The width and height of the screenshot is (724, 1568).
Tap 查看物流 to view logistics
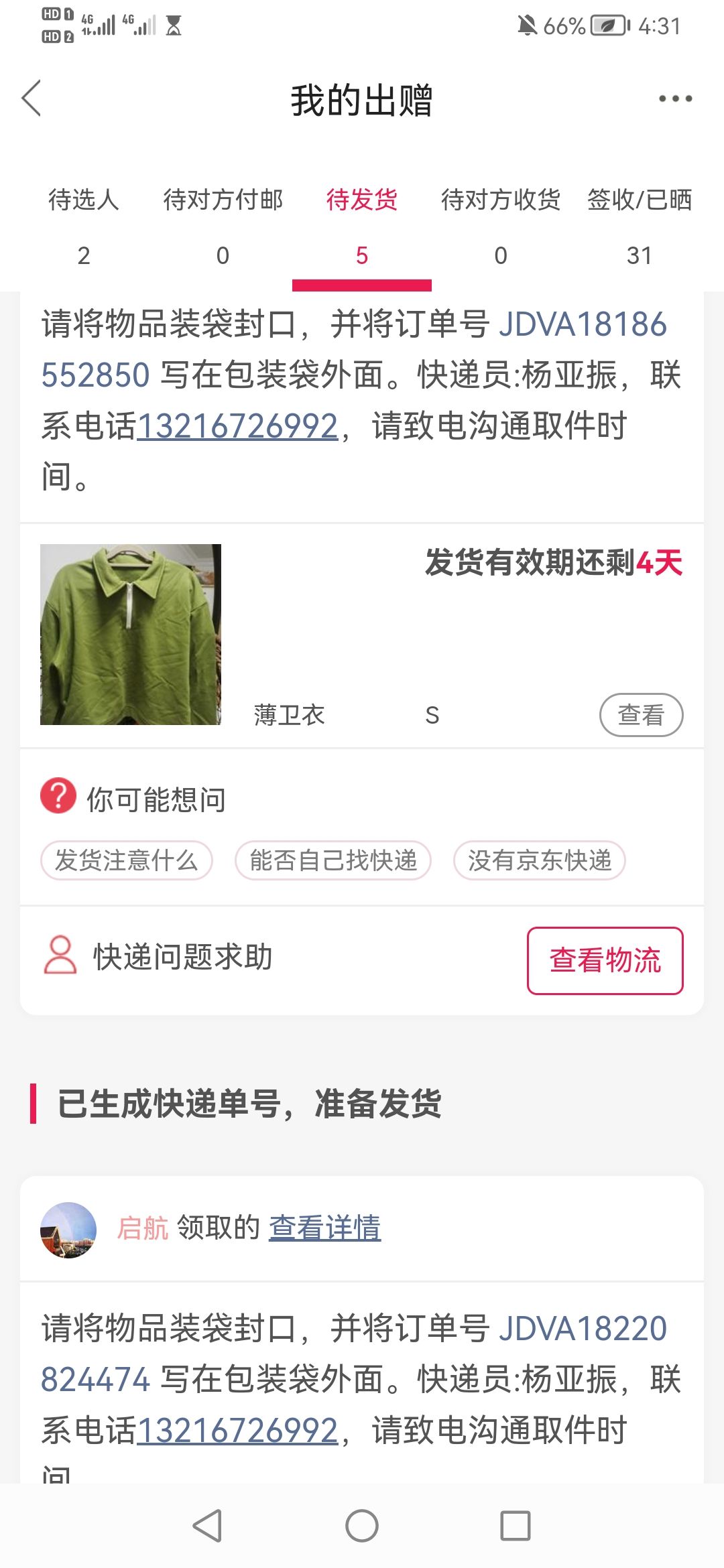(x=605, y=960)
